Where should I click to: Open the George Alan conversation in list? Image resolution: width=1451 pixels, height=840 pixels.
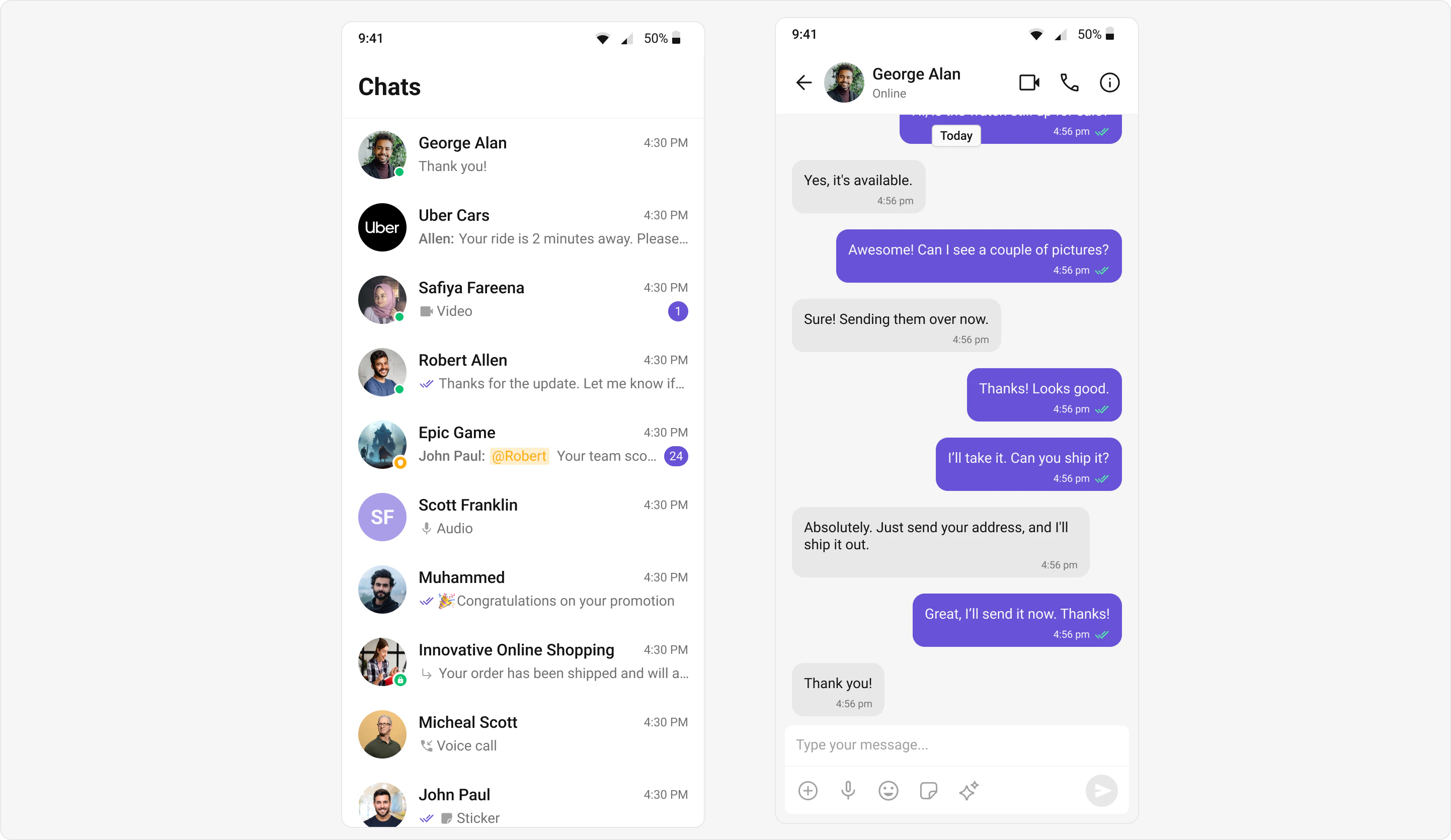523,155
